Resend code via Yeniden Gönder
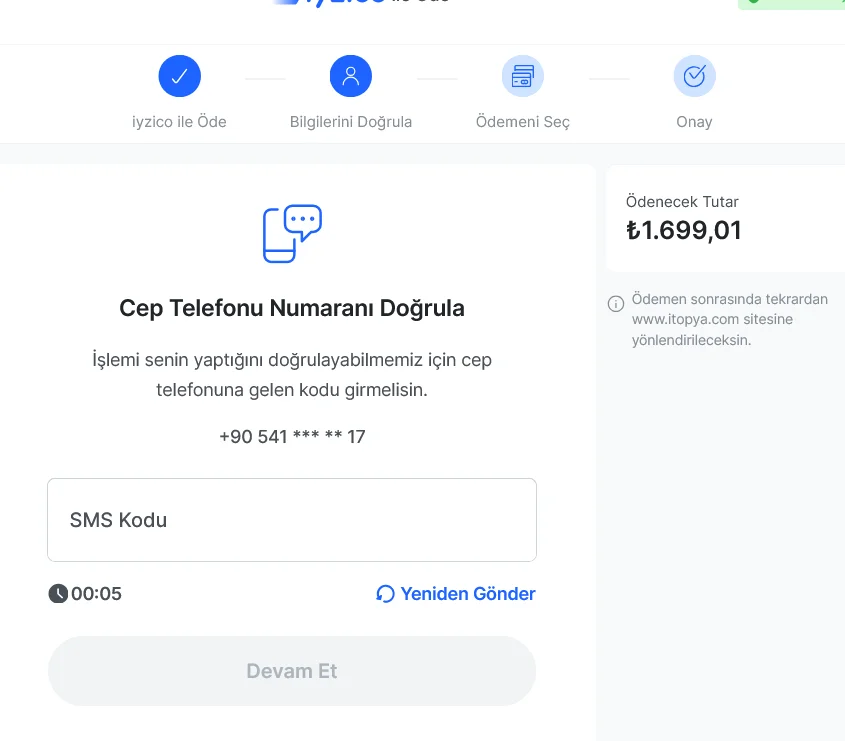The width and height of the screenshot is (845, 741). coord(456,594)
